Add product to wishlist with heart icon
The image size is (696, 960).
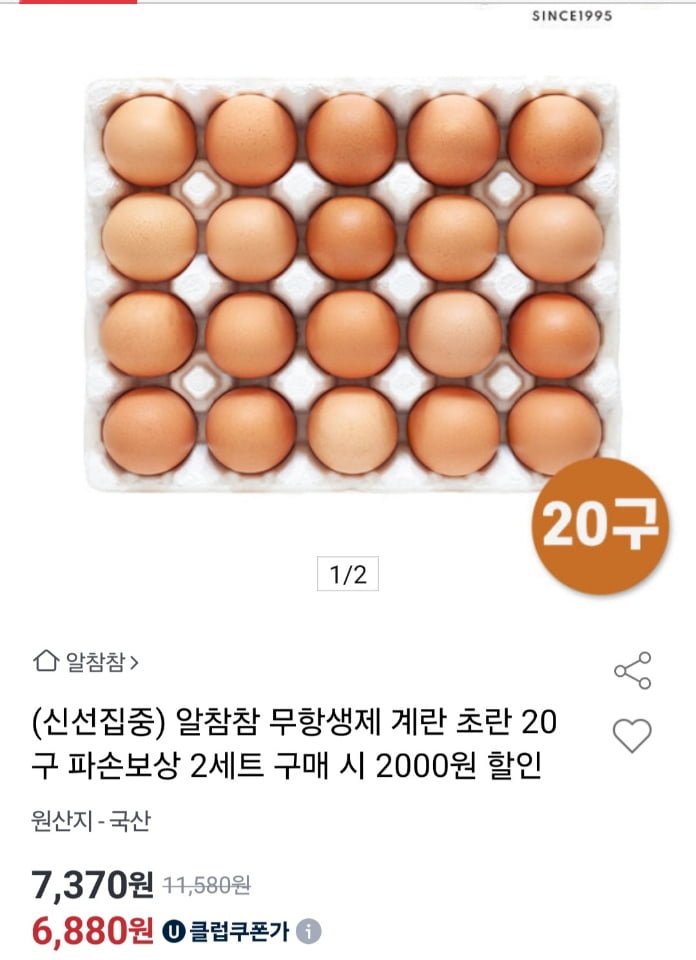(632, 736)
